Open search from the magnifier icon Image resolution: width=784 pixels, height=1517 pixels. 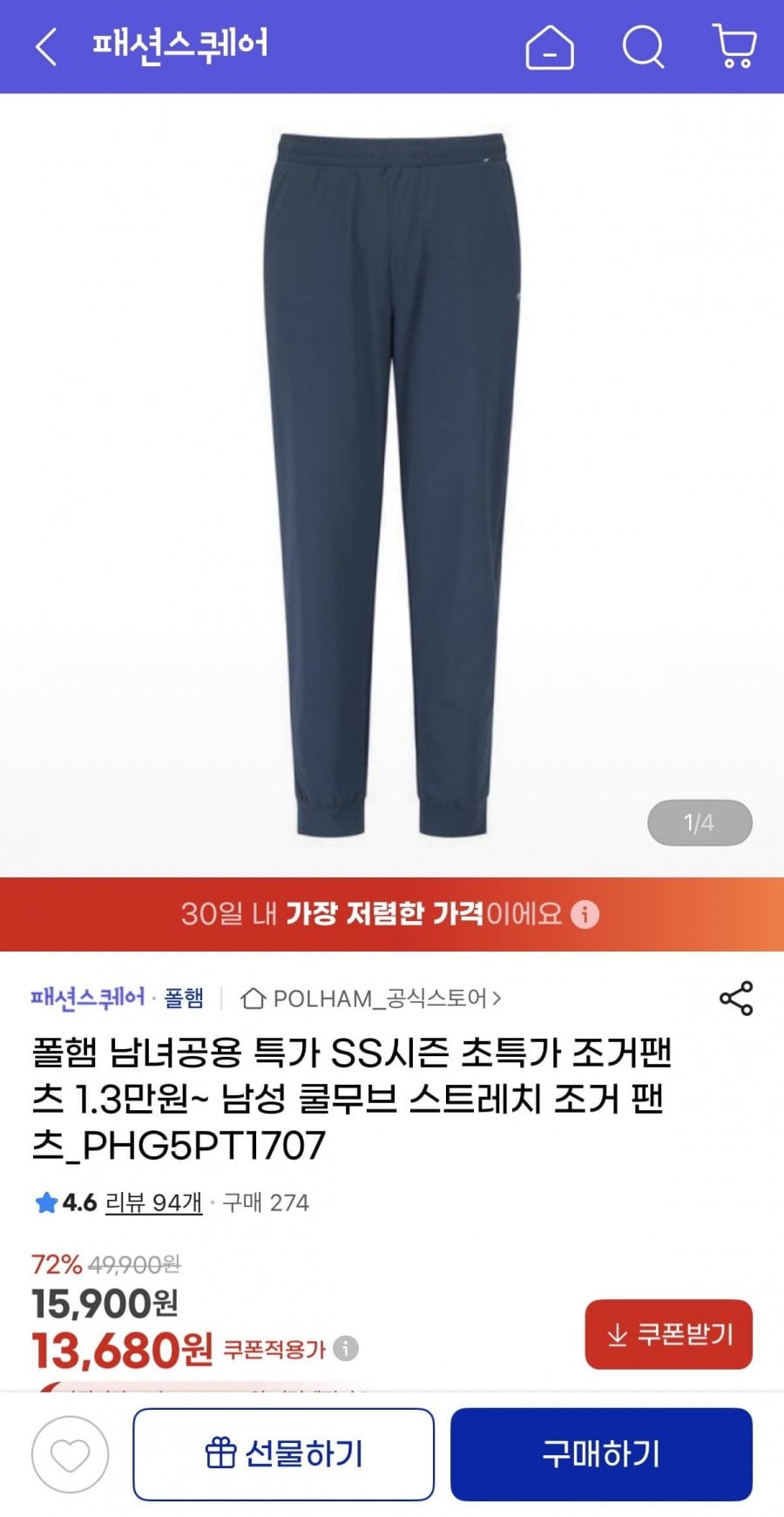pos(644,46)
